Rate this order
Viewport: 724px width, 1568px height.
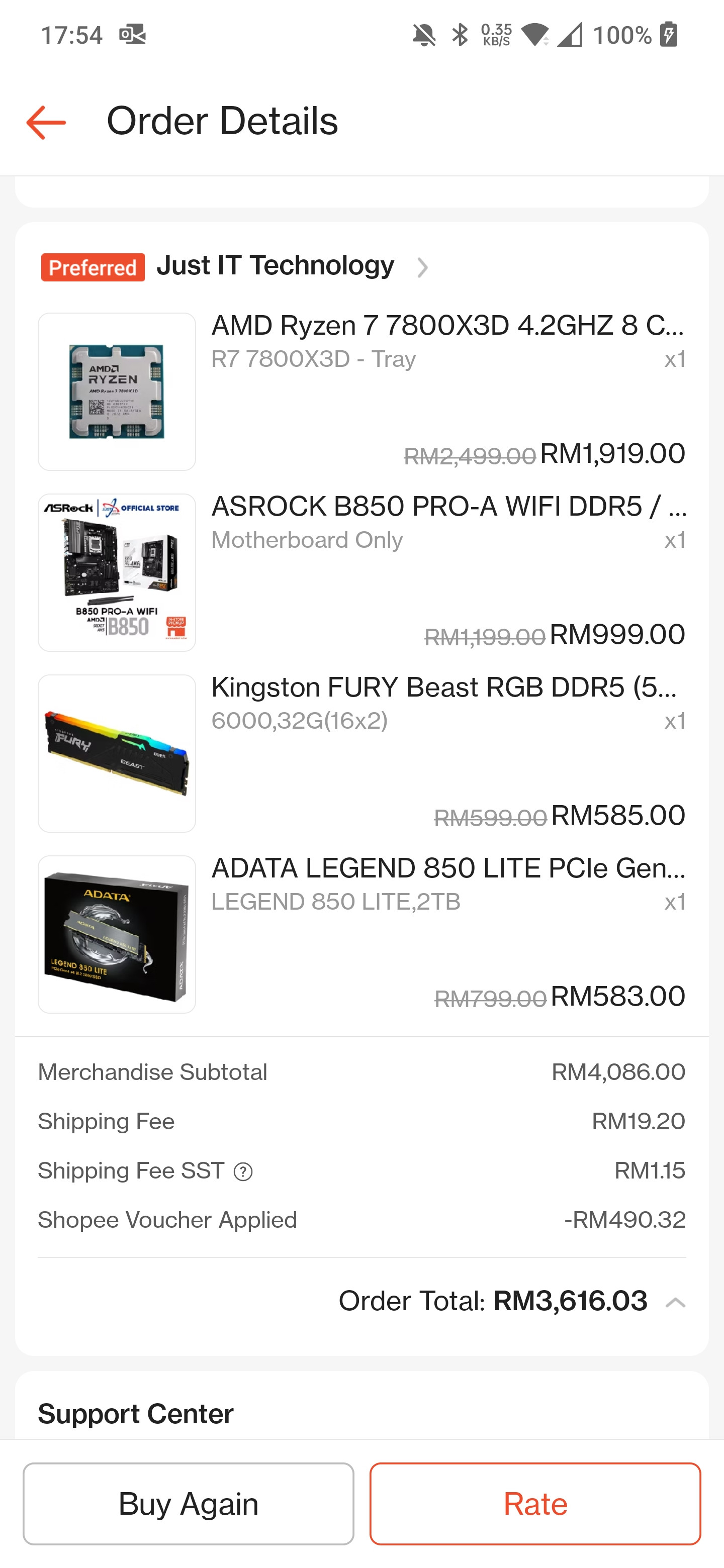coord(534,1504)
